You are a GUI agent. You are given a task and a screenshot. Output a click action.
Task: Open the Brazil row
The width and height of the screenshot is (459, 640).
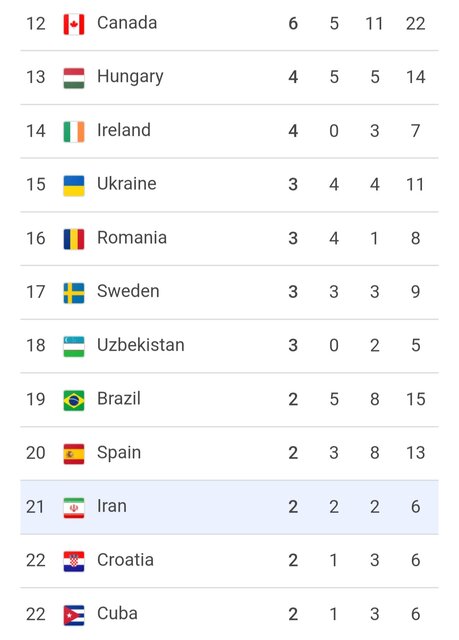229,400
